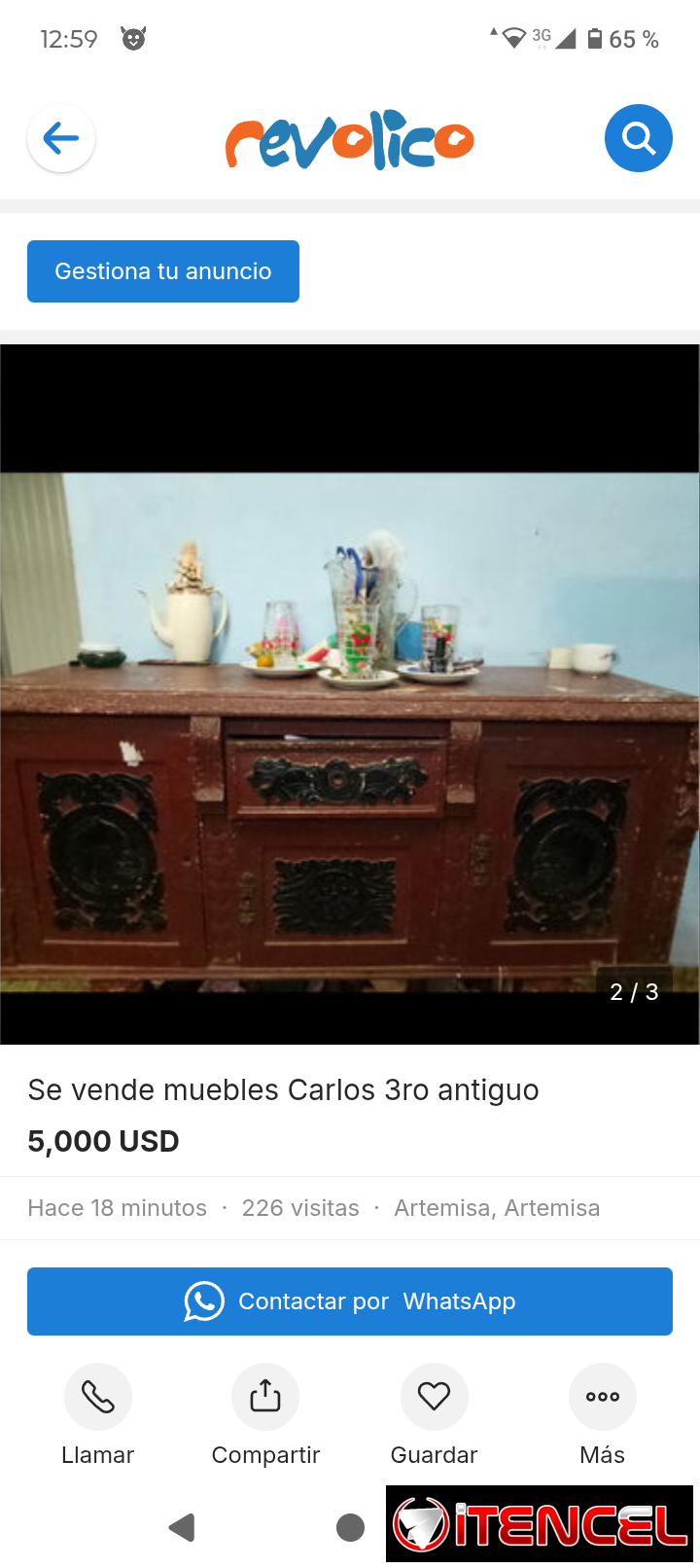
Task: Open the 2/3 image counter overlay
Action: point(633,992)
